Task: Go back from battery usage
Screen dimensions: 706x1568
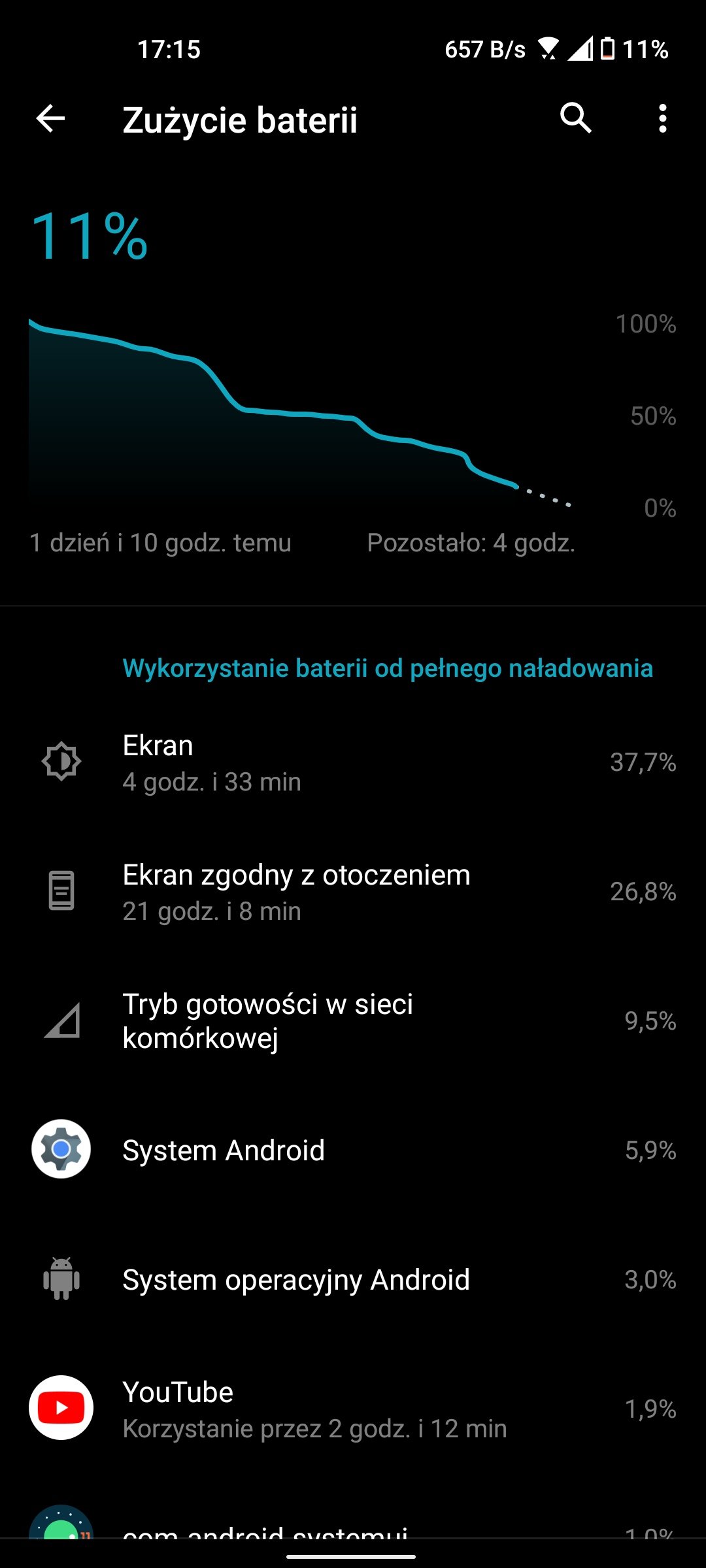Action: (50, 119)
